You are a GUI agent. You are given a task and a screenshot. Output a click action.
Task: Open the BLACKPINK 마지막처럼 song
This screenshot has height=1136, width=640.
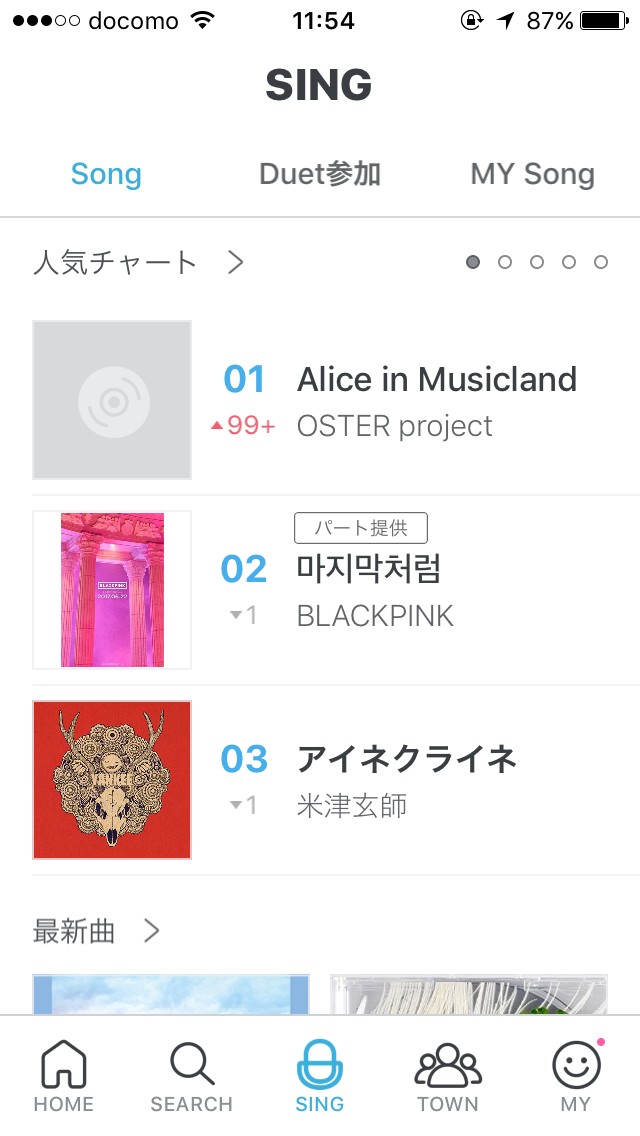336,590
